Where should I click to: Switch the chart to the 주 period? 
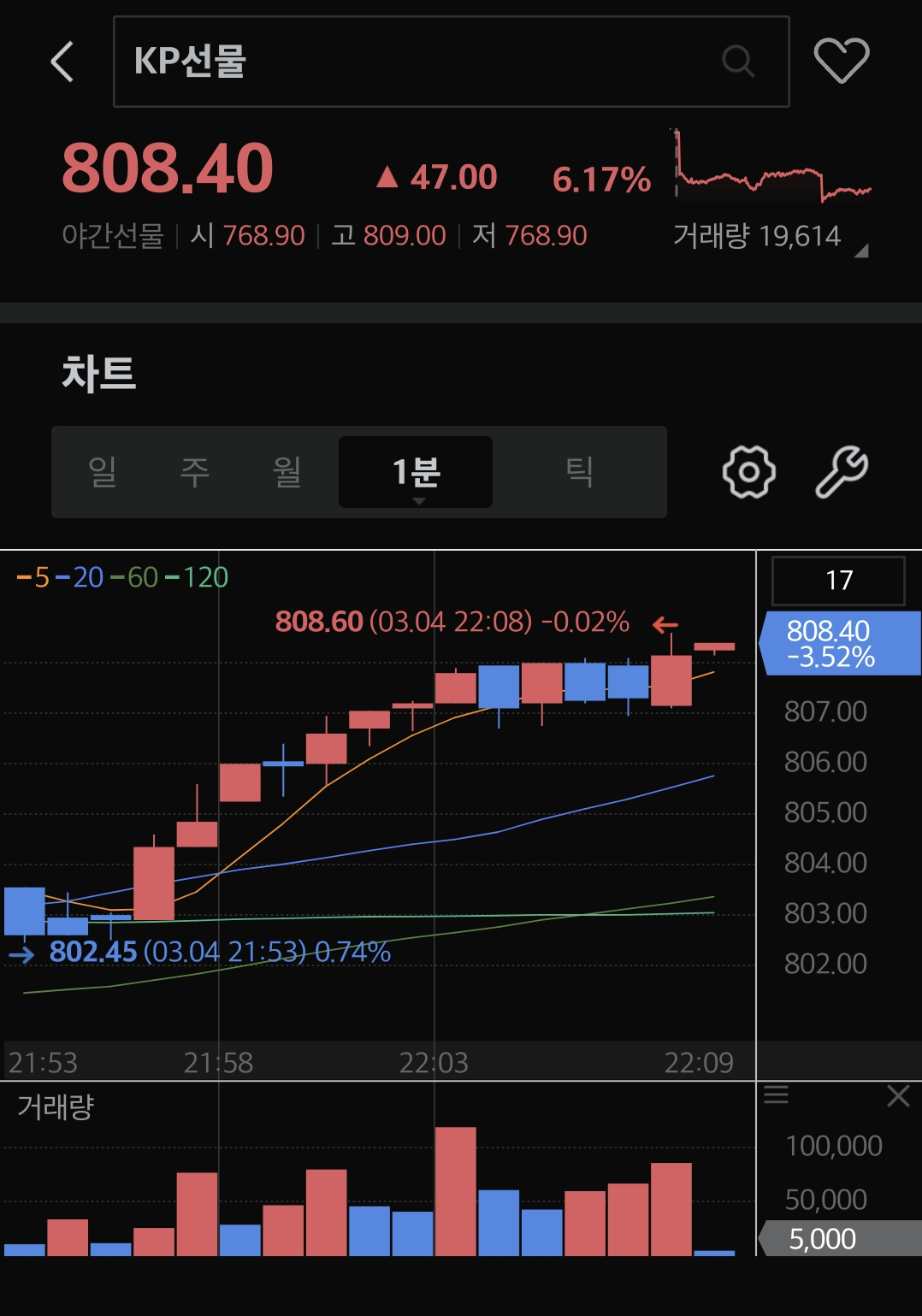pyautogui.click(x=194, y=472)
